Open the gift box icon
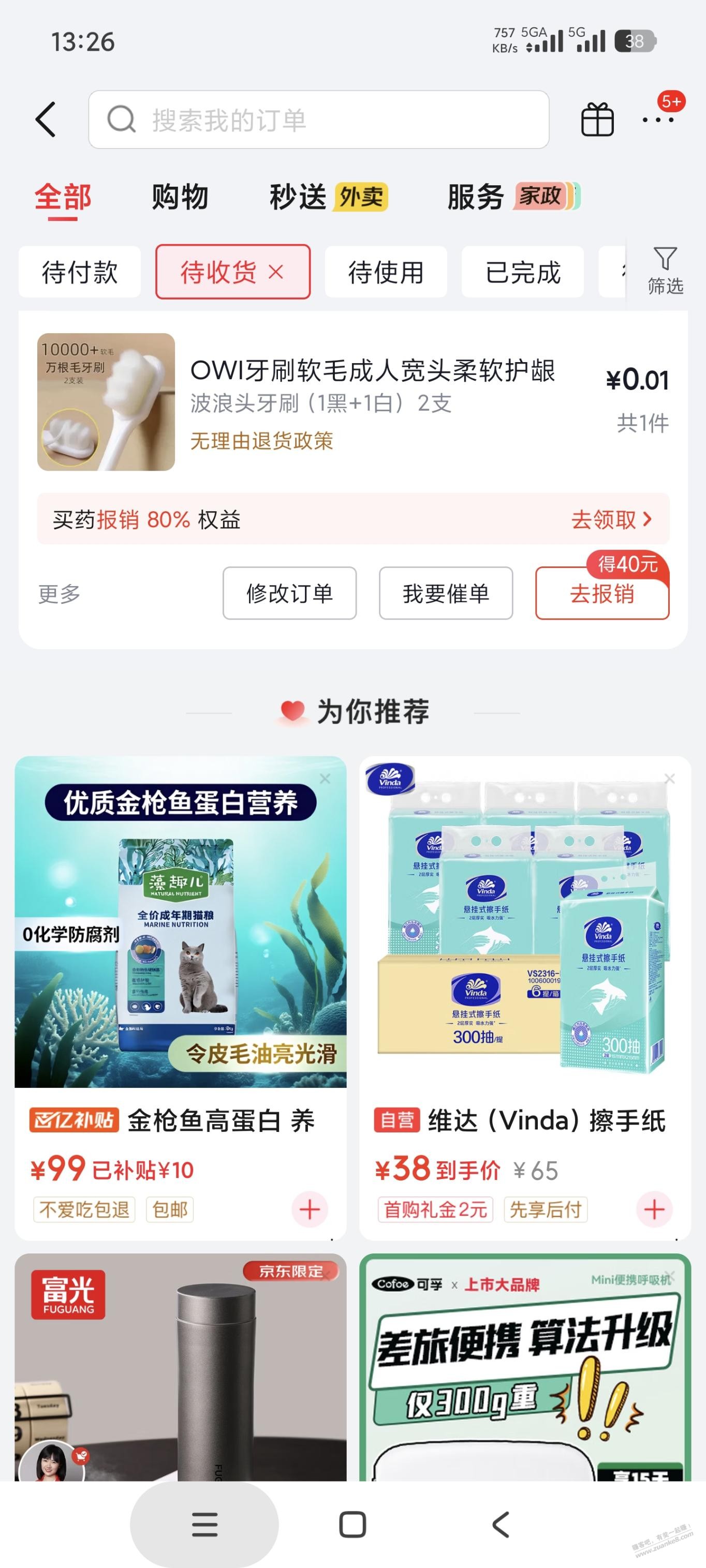Viewport: 706px width, 1568px height. (x=597, y=120)
